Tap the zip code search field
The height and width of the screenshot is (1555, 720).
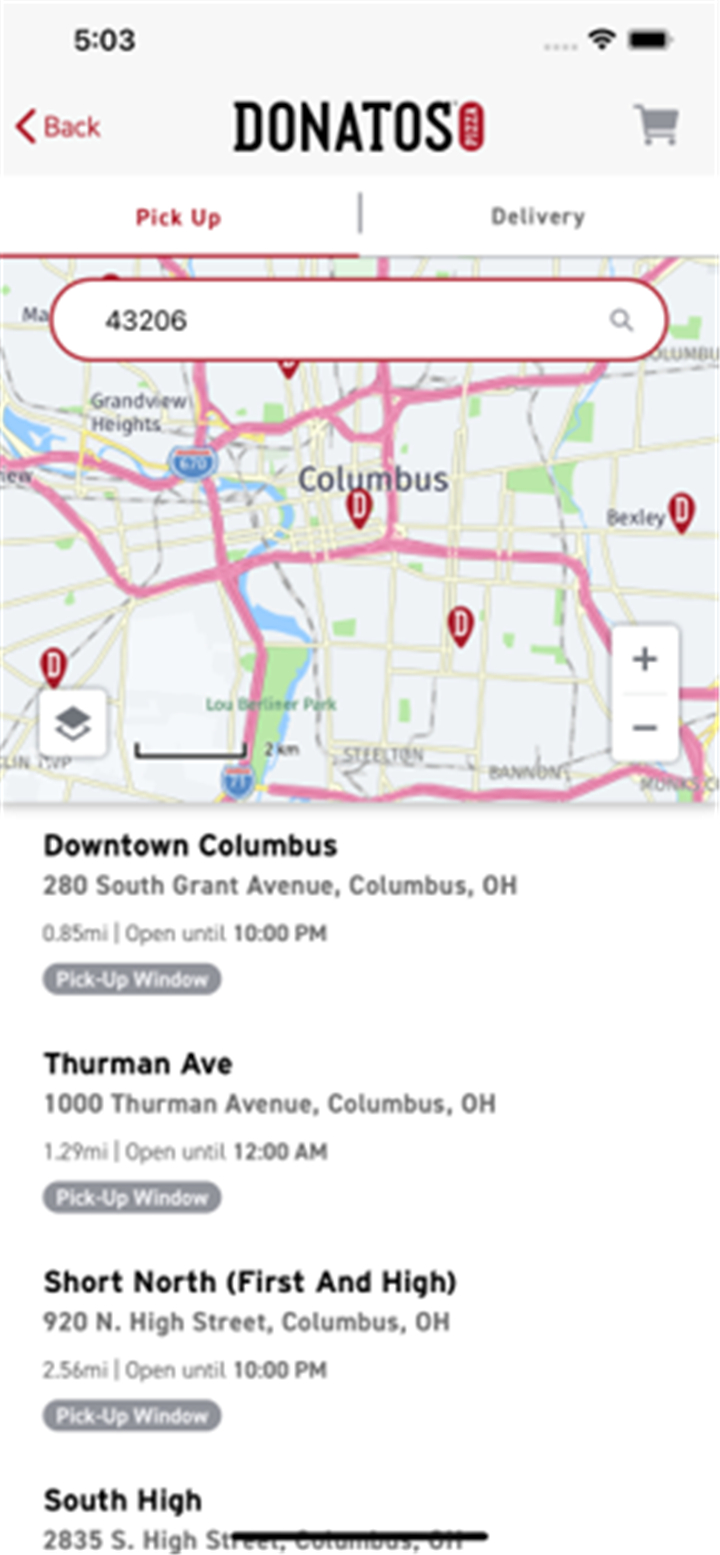tap(358, 320)
